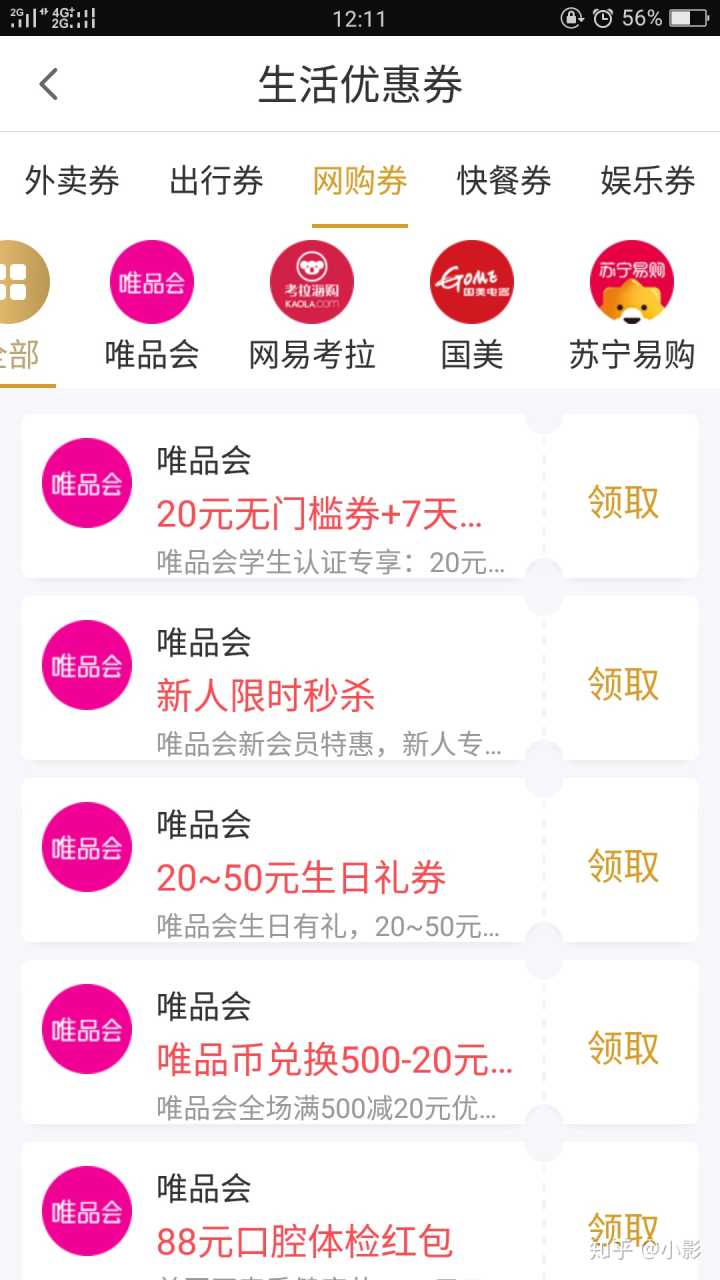Select the 网购券 tab

360,181
